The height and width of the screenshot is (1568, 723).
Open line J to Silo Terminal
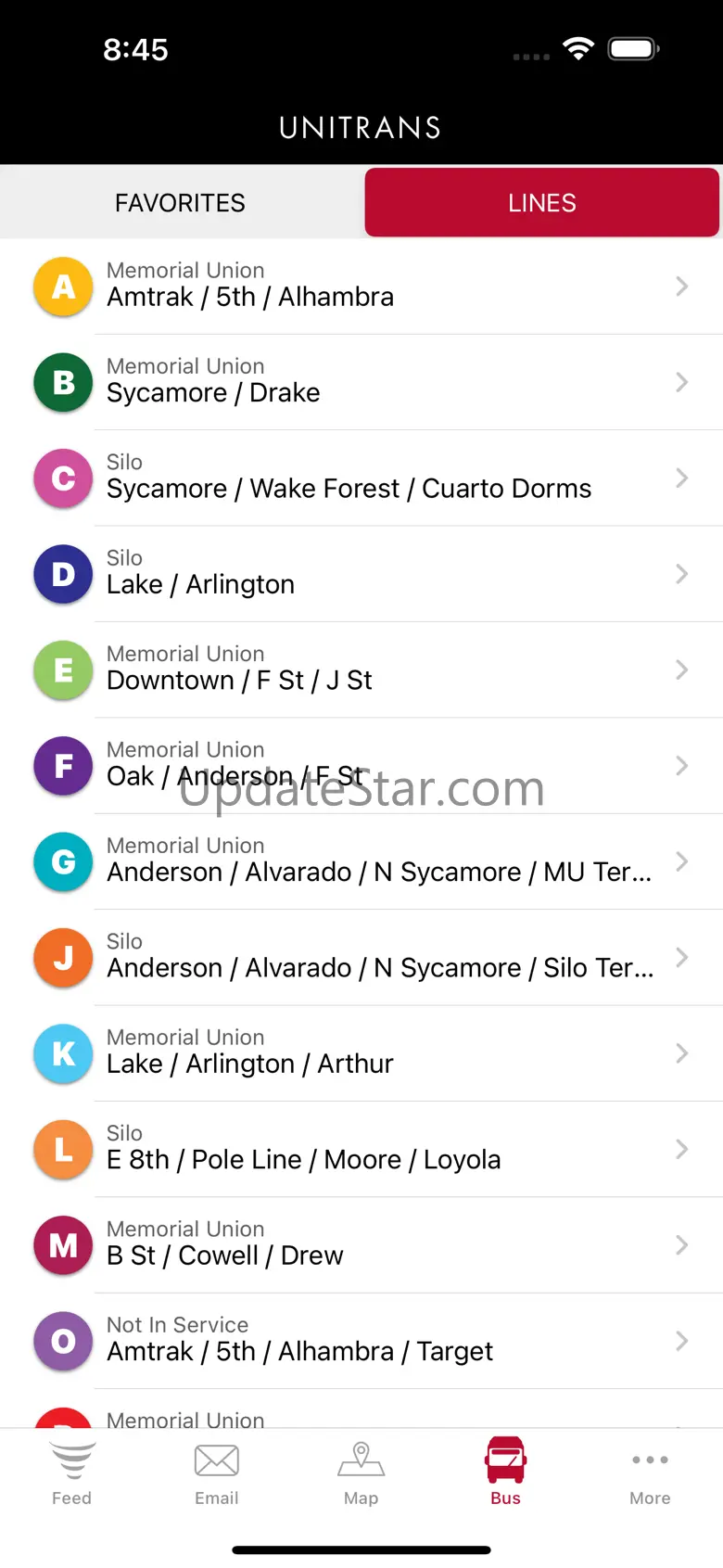pyautogui.click(x=361, y=957)
